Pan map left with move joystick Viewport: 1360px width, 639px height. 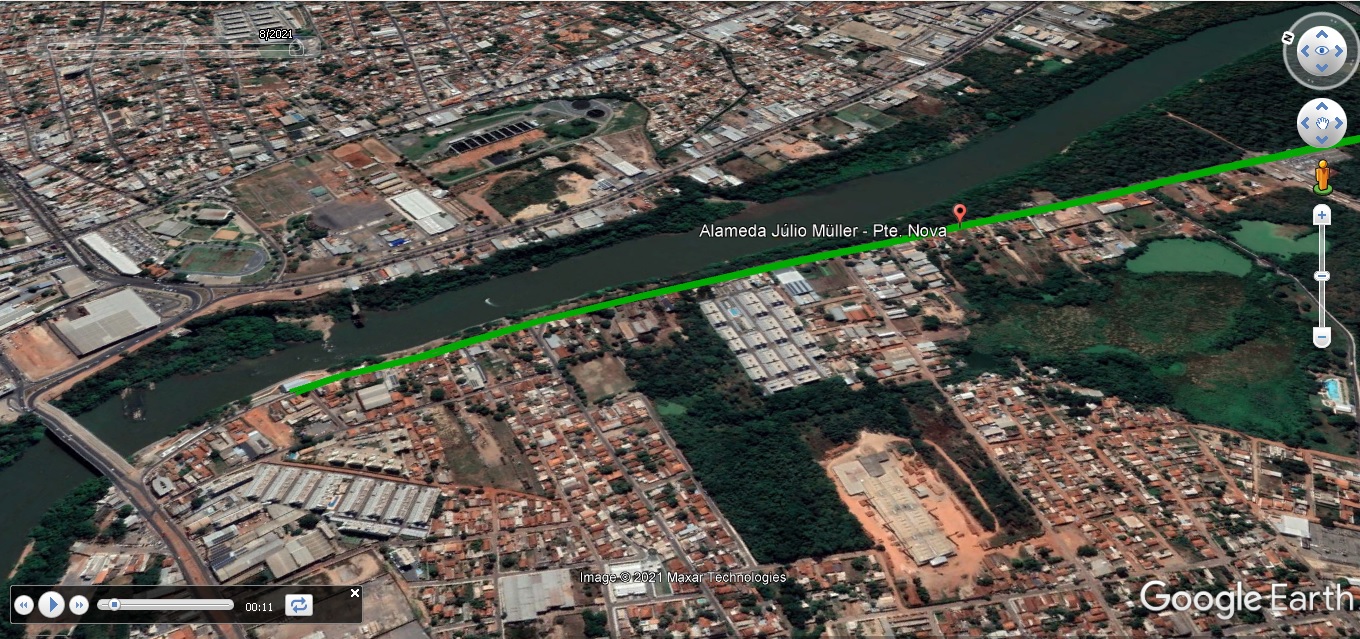click(x=1304, y=124)
